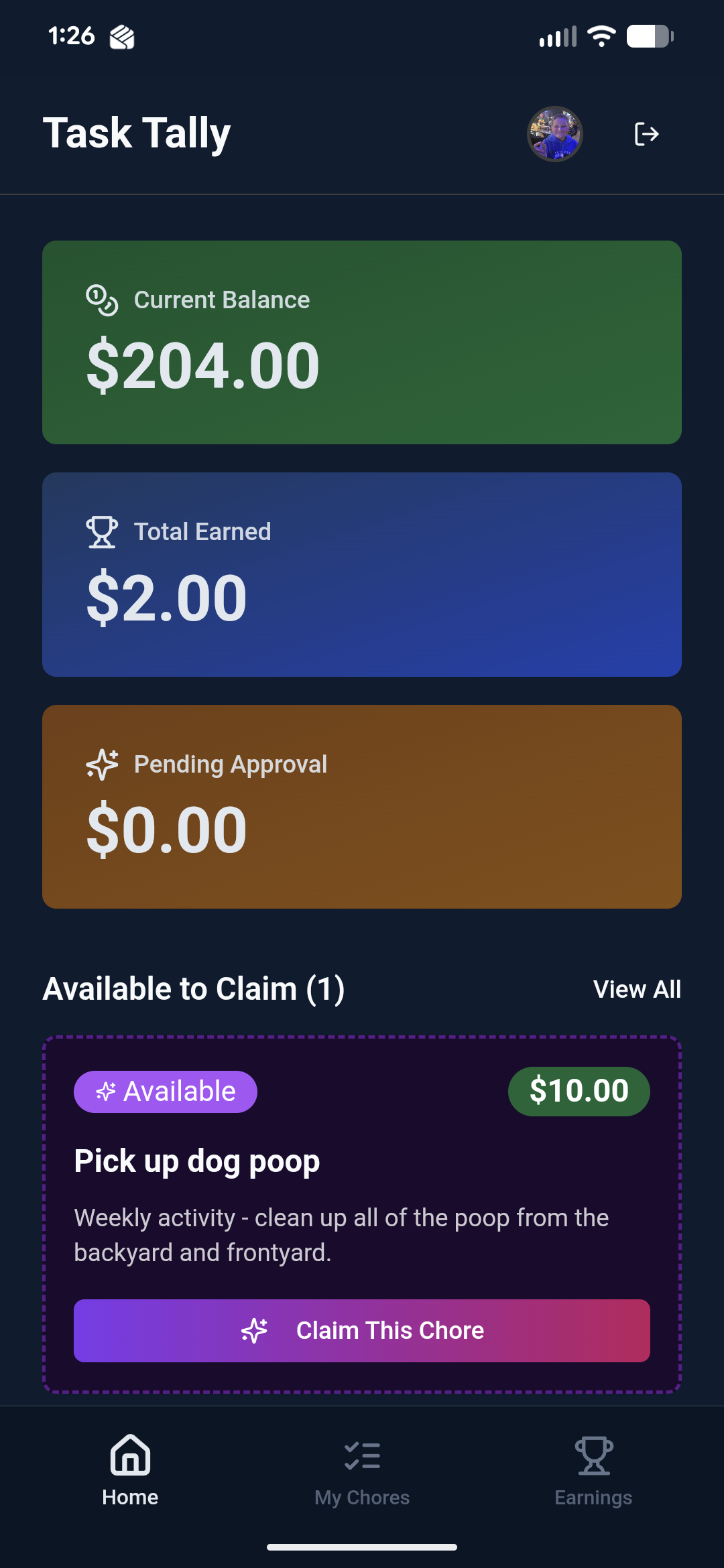Image resolution: width=724 pixels, height=1568 pixels.
Task: Go to the Earnings tab
Action: [x=593, y=1471]
